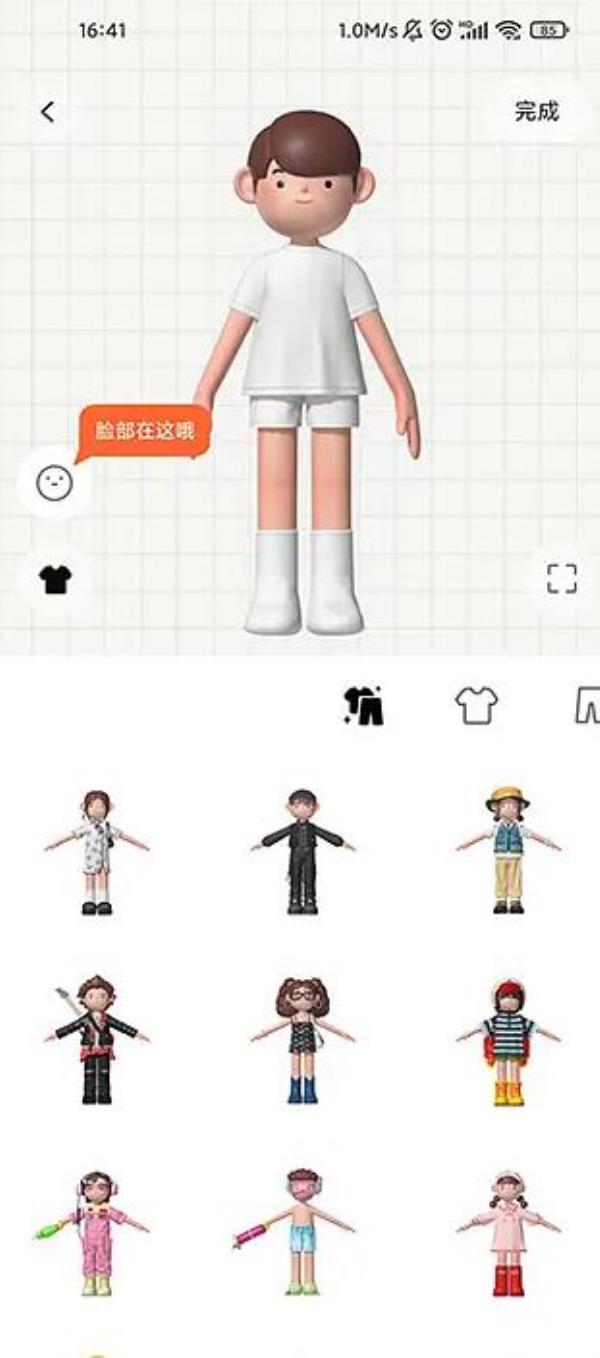Expand avatar preview to fullscreen
This screenshot has width=600, height=1358.
(x=562, y=579)
